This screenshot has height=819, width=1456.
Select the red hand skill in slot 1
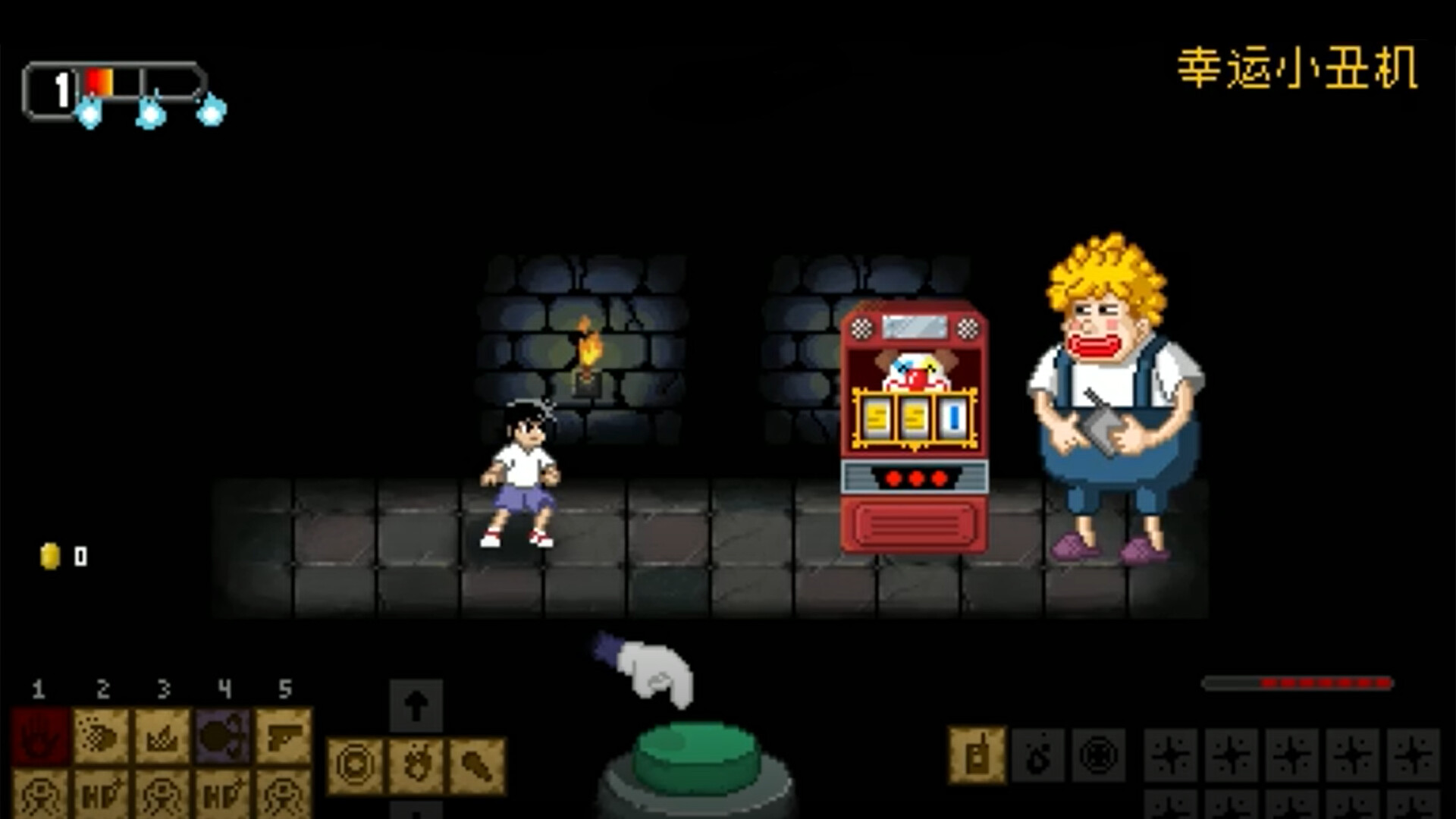[x=42, y=736]
